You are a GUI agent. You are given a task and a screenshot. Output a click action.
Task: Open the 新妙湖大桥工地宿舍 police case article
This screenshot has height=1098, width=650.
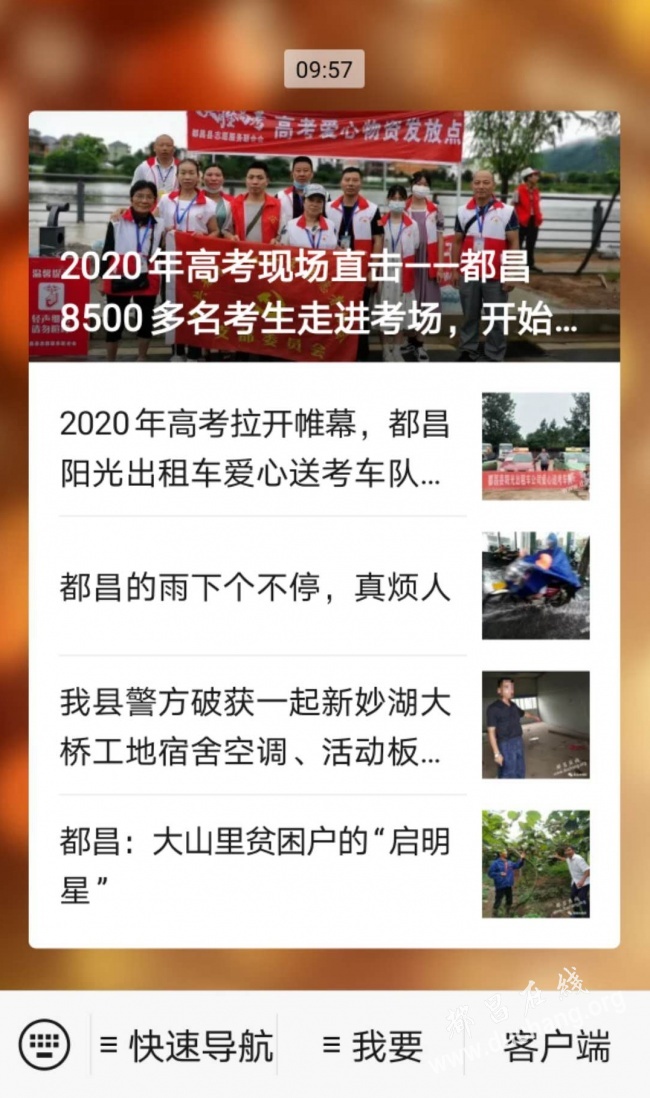click(324, 725)
